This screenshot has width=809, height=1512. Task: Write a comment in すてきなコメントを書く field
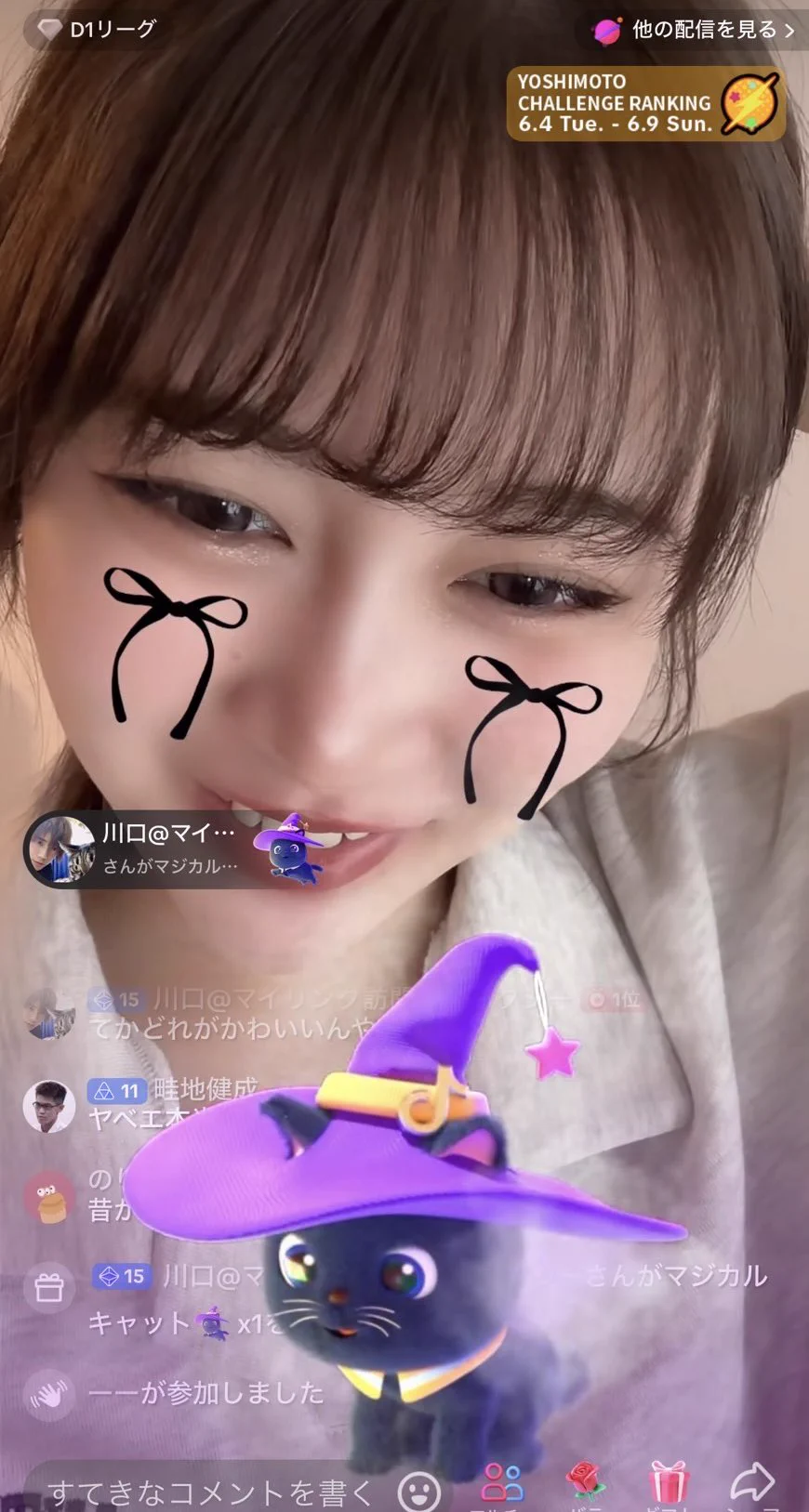point(209,1492)
